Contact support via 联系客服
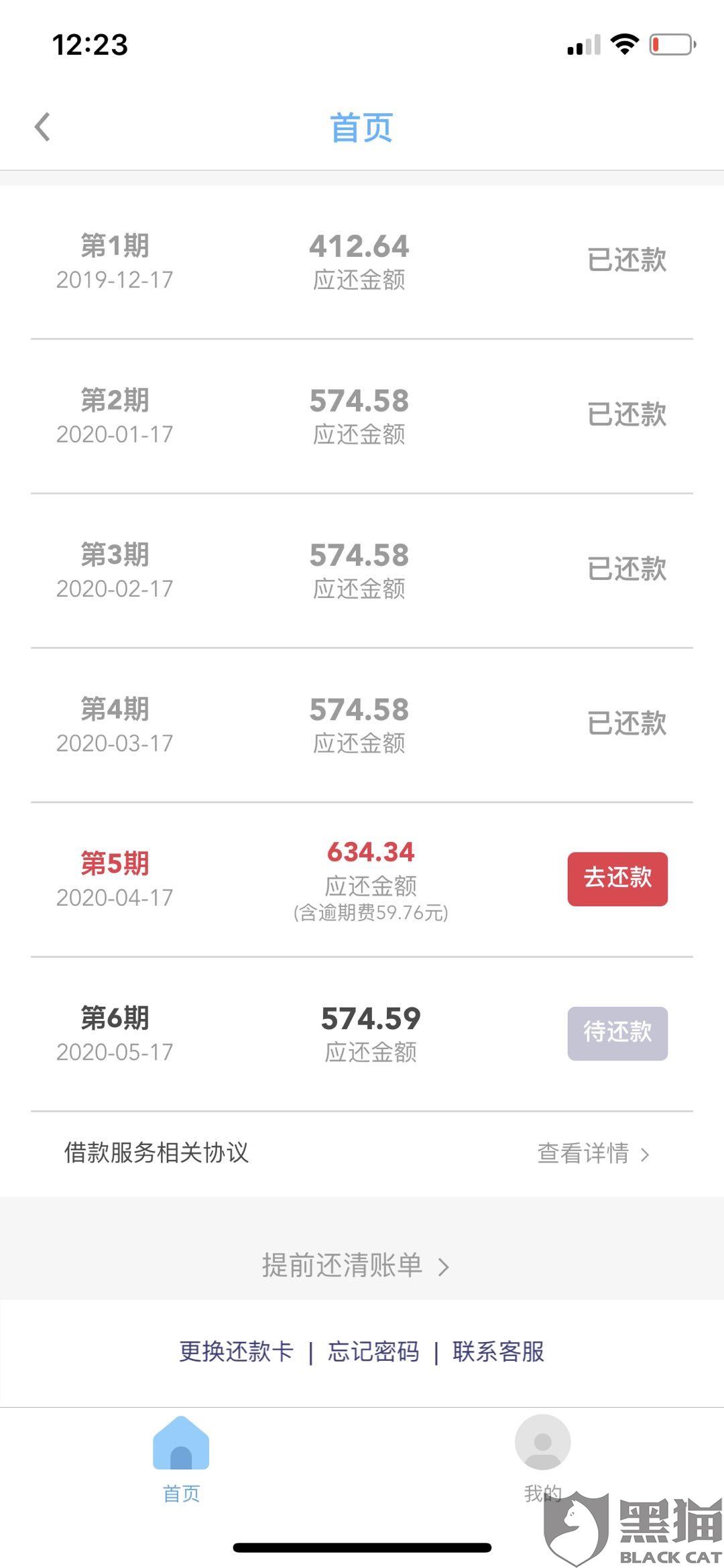Screen dimensions: 724x1568 (498, 1351)
